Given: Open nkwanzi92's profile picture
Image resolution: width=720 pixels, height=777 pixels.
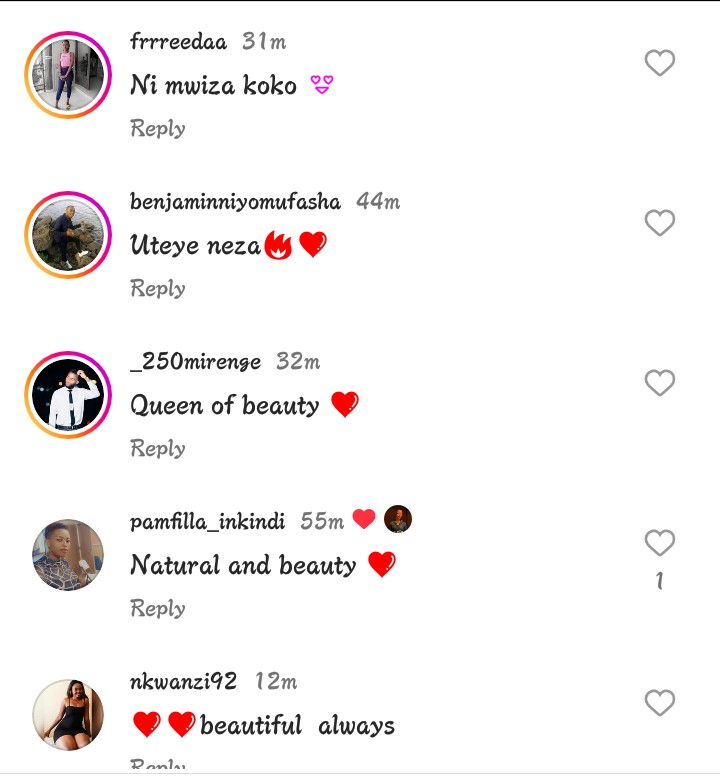Looking at the screenshot, I should 68,715.
